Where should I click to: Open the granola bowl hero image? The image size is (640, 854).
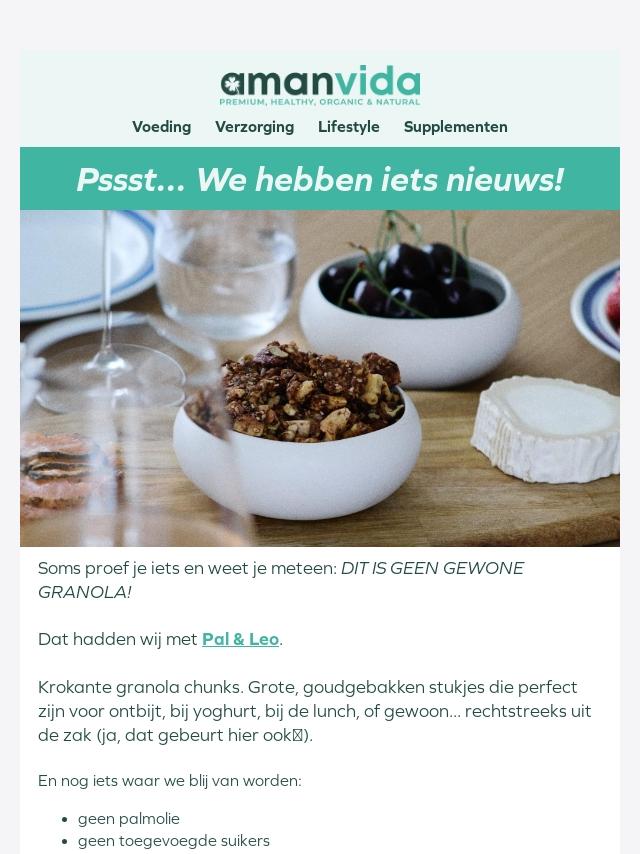(x=320, y=378)
